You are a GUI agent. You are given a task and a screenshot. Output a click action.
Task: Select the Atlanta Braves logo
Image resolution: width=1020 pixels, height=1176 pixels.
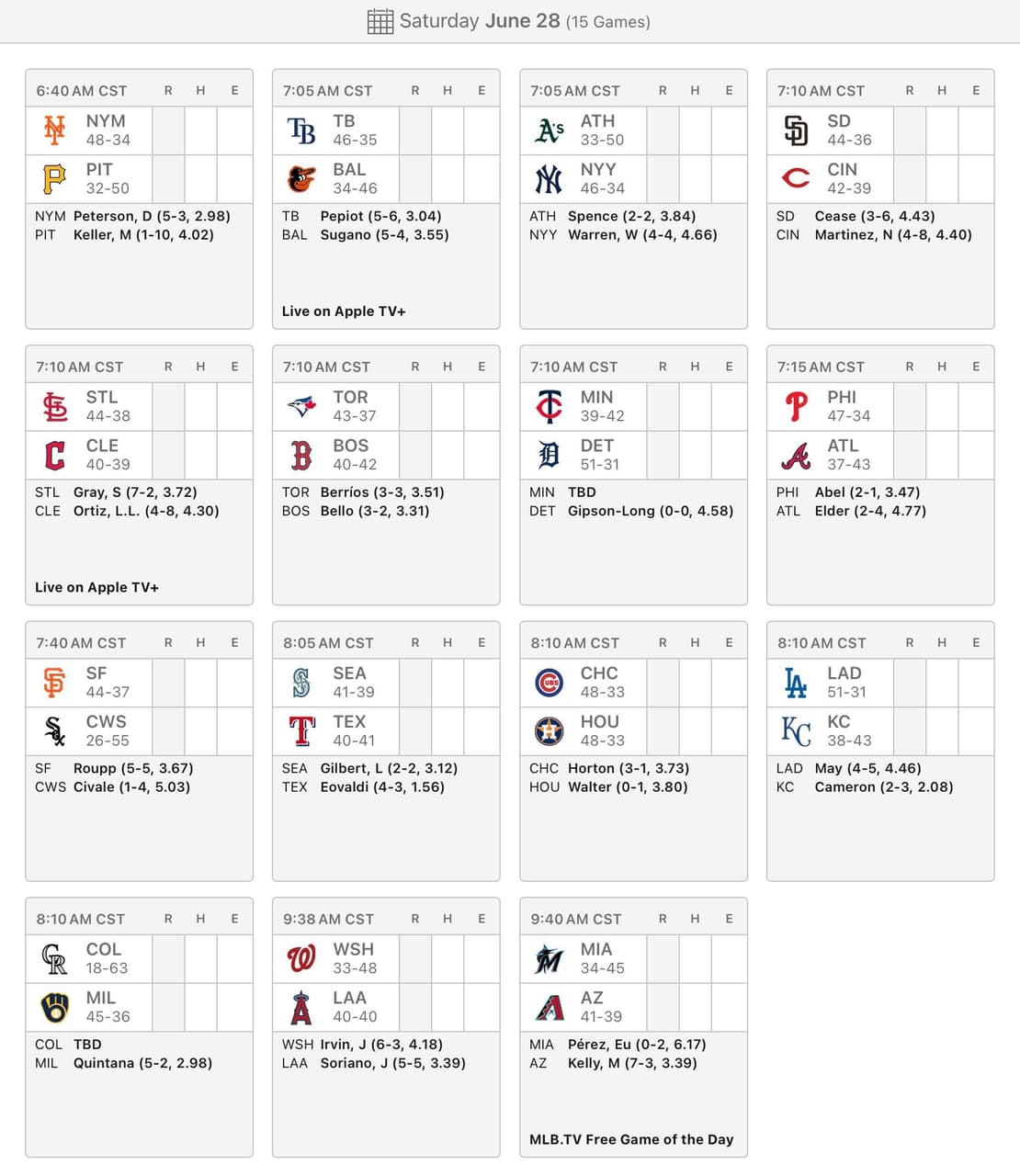point(795,454)
